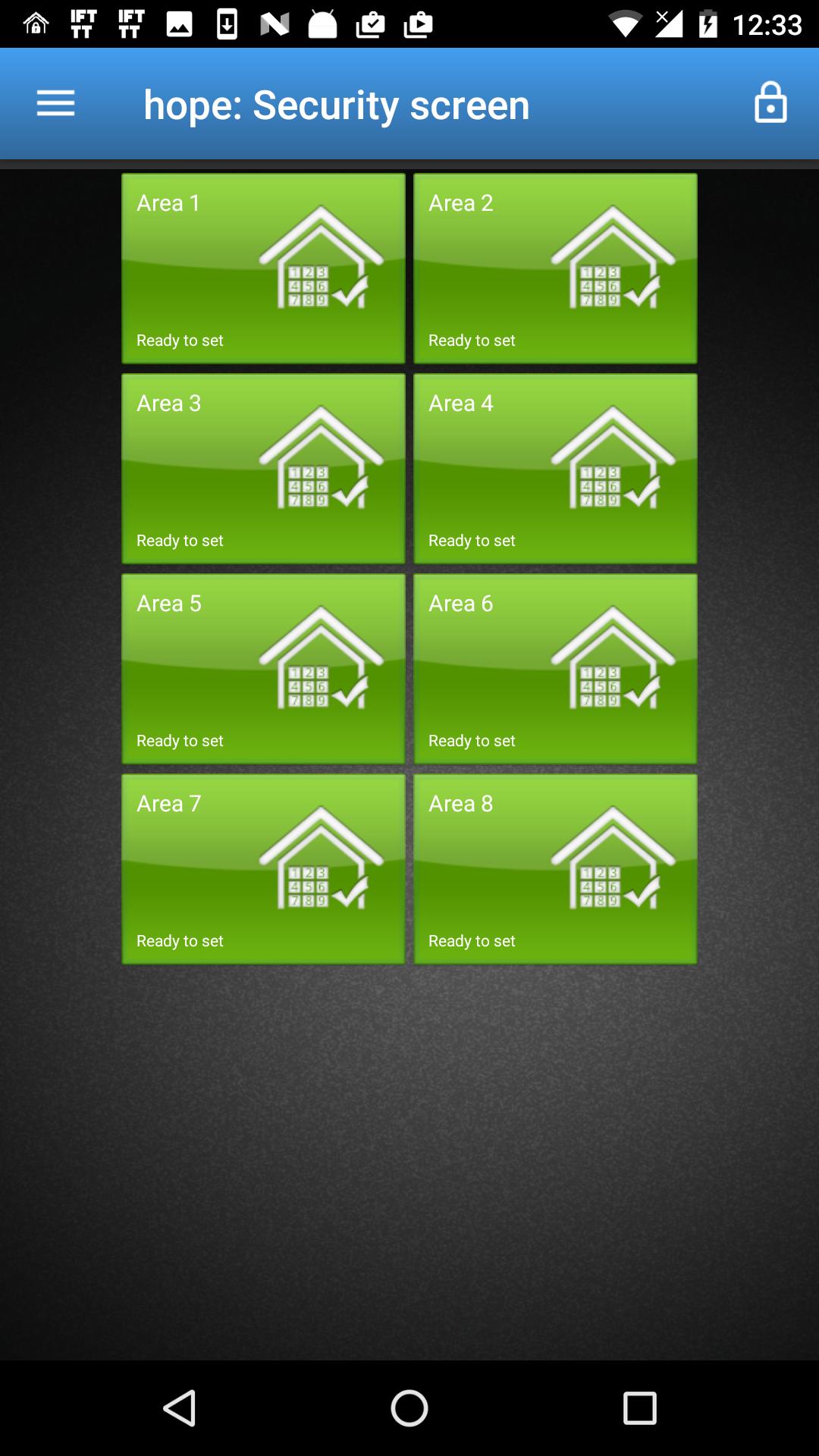Open the Area 1 security tile
This screenshot has height=1456, width=819.
(263, 268)
